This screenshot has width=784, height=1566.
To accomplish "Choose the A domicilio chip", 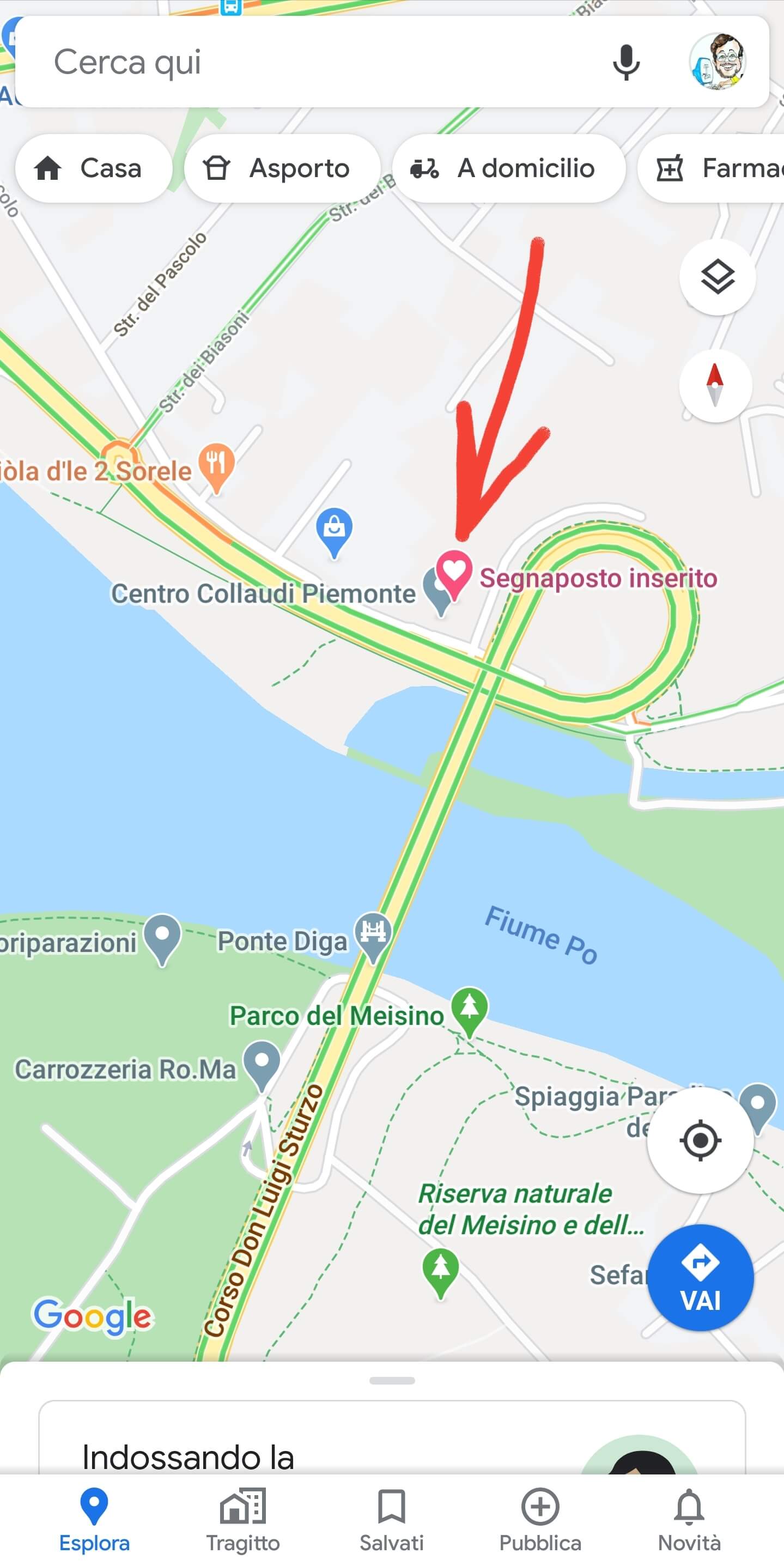I will pos(508,168).
